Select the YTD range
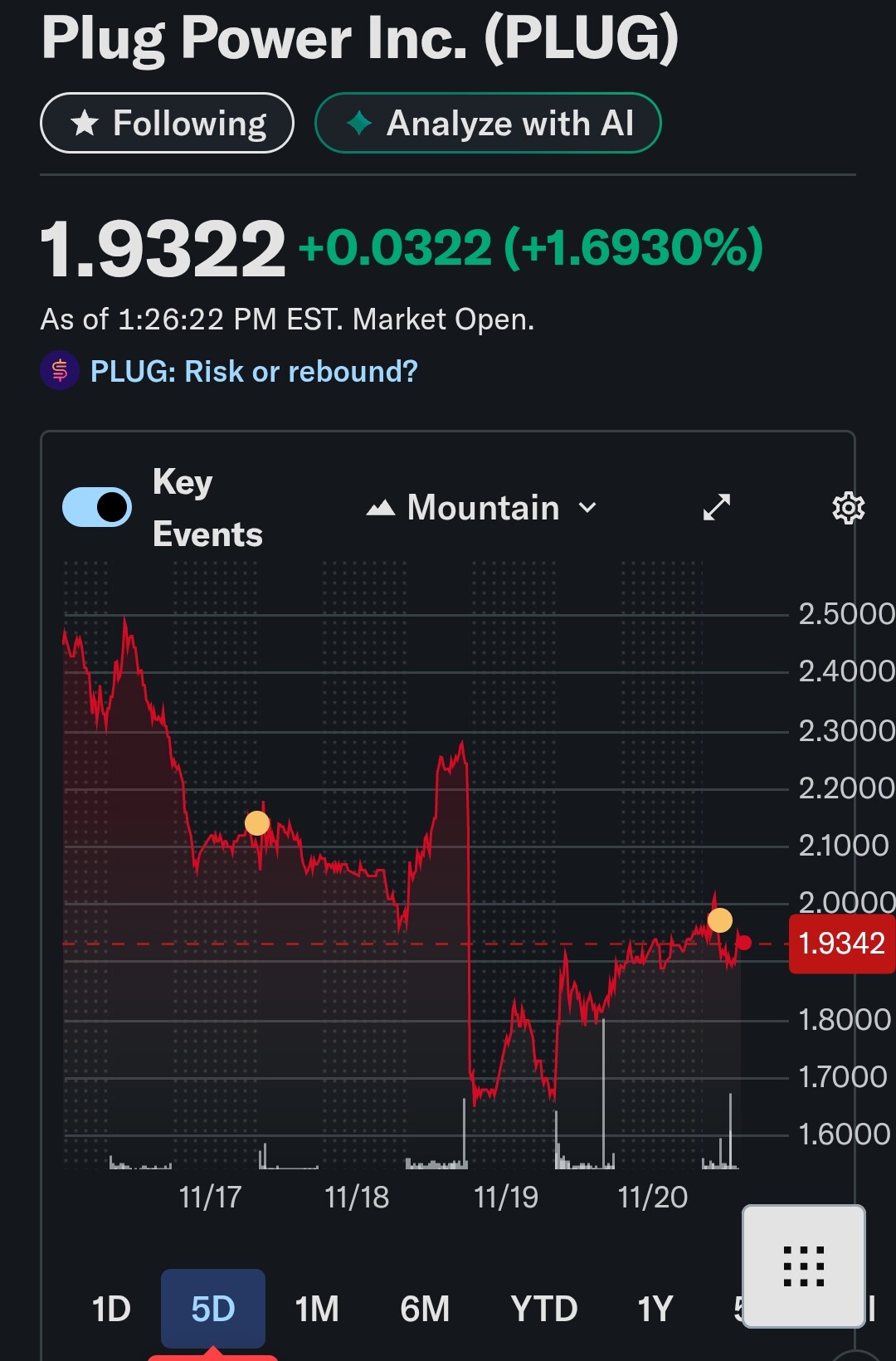The image size is (896, 1361). point(544,1309)
